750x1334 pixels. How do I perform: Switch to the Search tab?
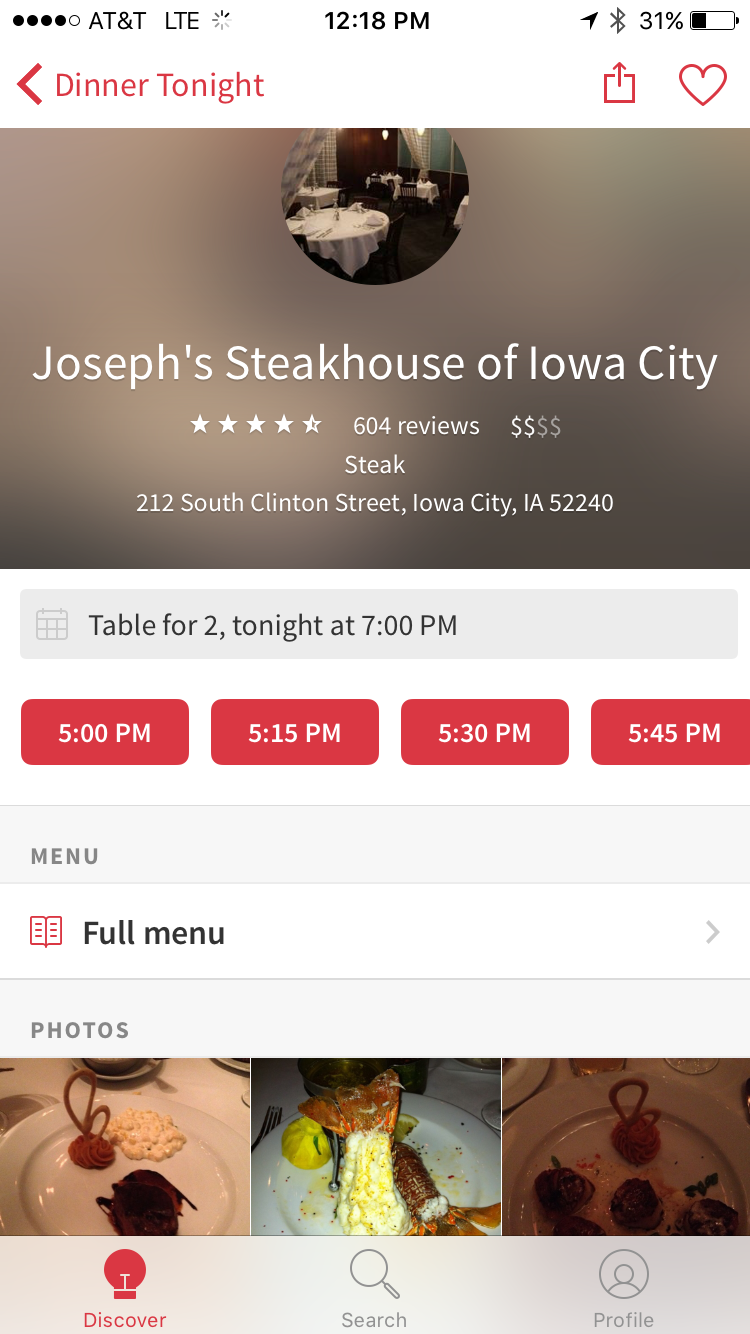(x=374, y=1290)
